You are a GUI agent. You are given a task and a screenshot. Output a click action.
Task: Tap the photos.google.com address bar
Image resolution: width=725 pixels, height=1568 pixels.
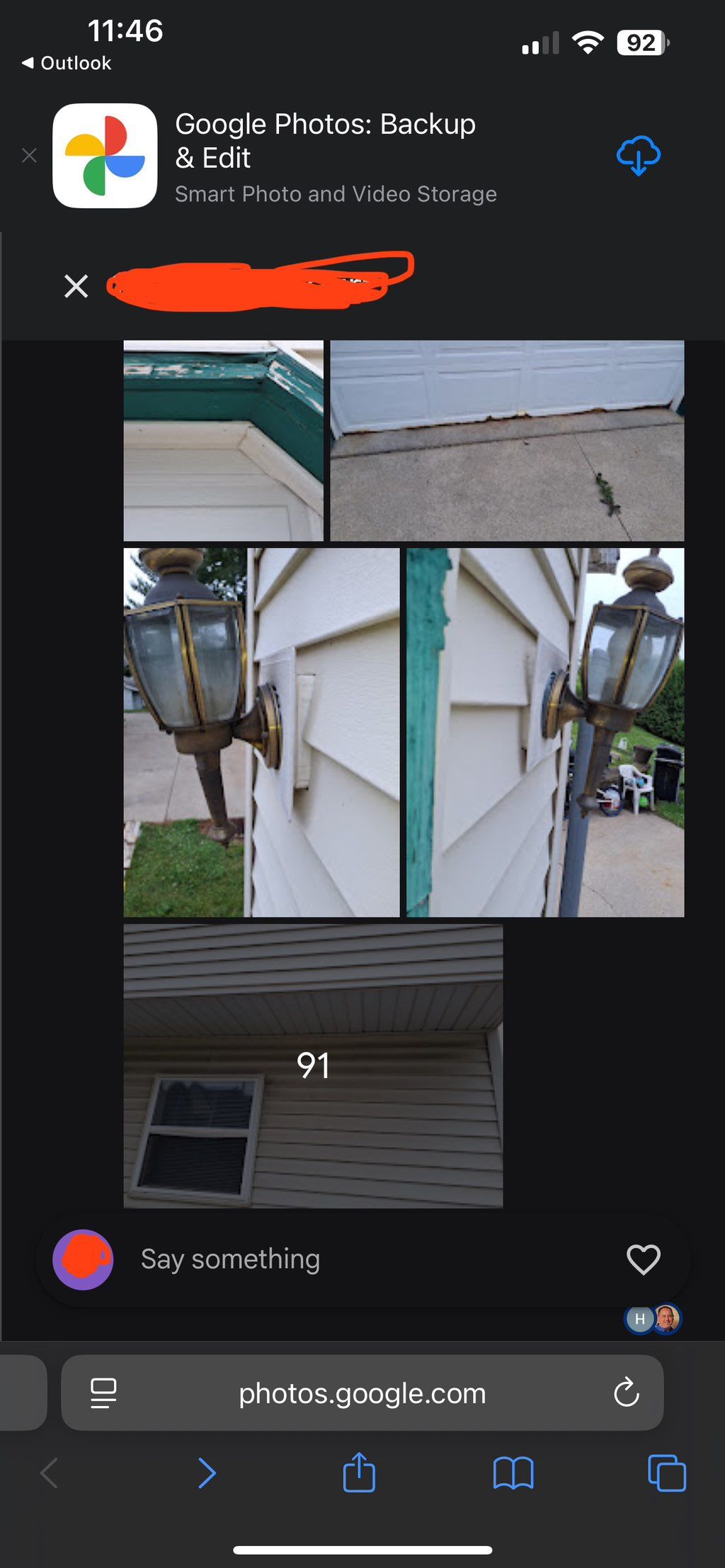tap(362, 1394)
